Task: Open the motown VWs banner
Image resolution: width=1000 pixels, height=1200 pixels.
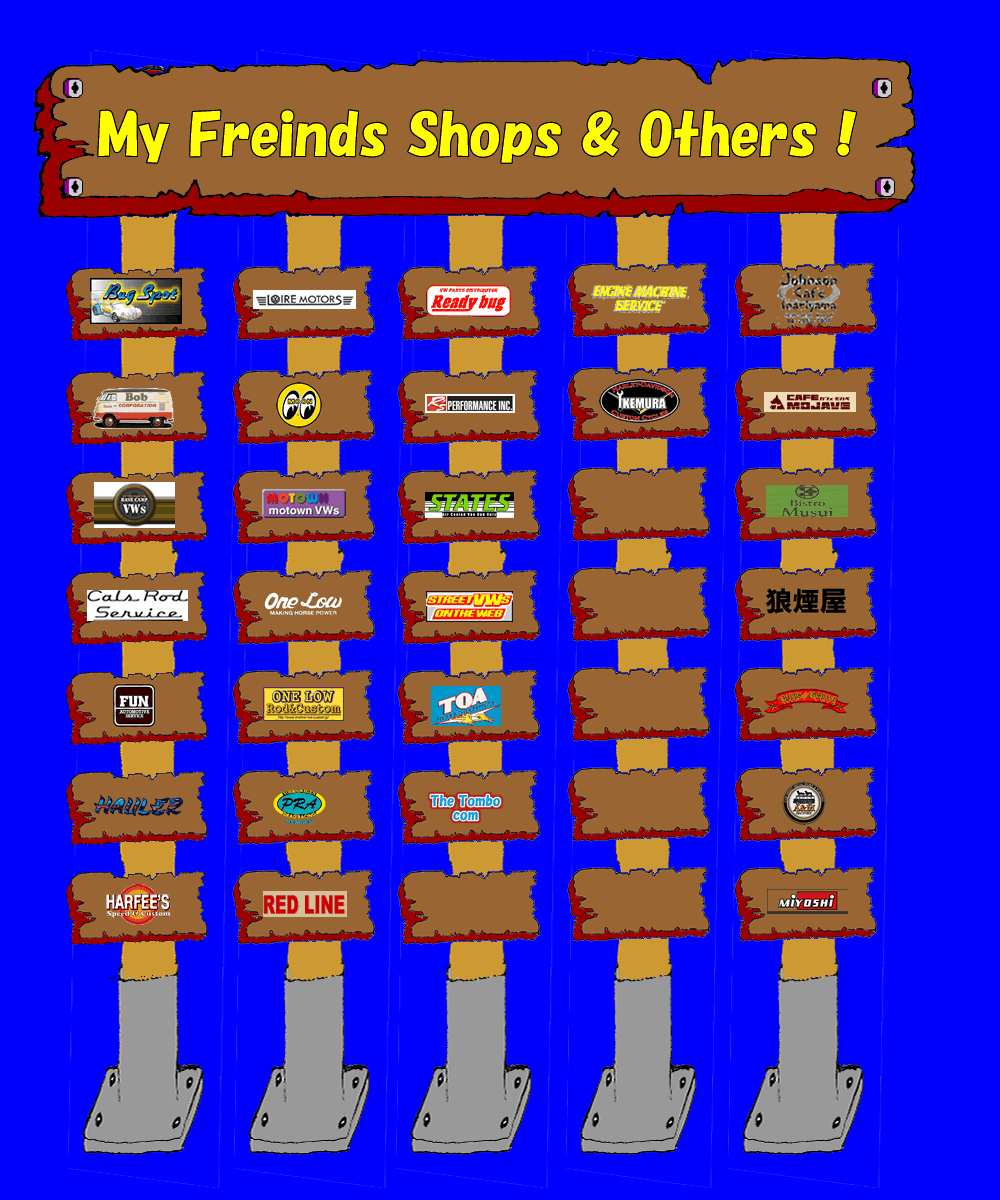Action: pyautogui.click(x=304, y=503)
